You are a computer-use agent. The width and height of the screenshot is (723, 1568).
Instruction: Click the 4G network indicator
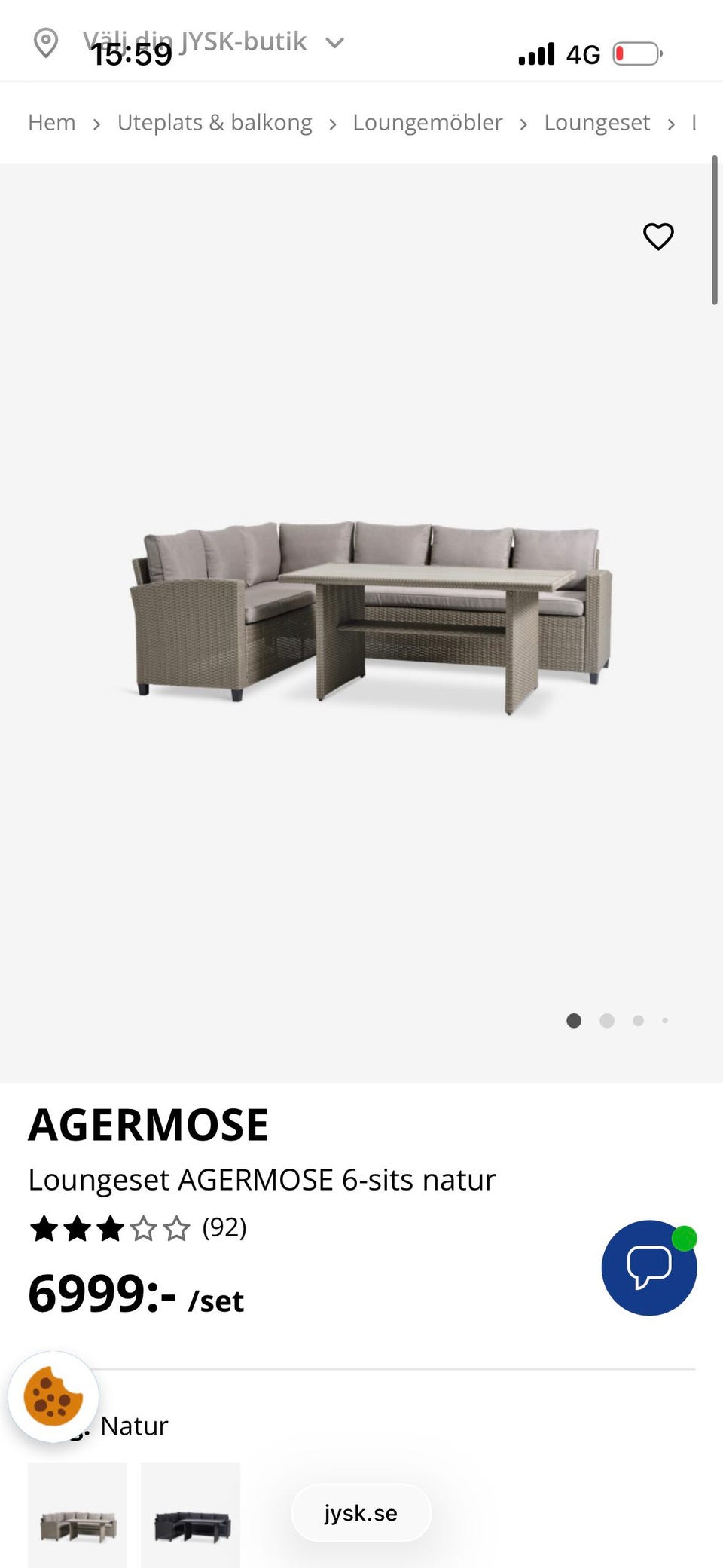[x=581, y=54]
